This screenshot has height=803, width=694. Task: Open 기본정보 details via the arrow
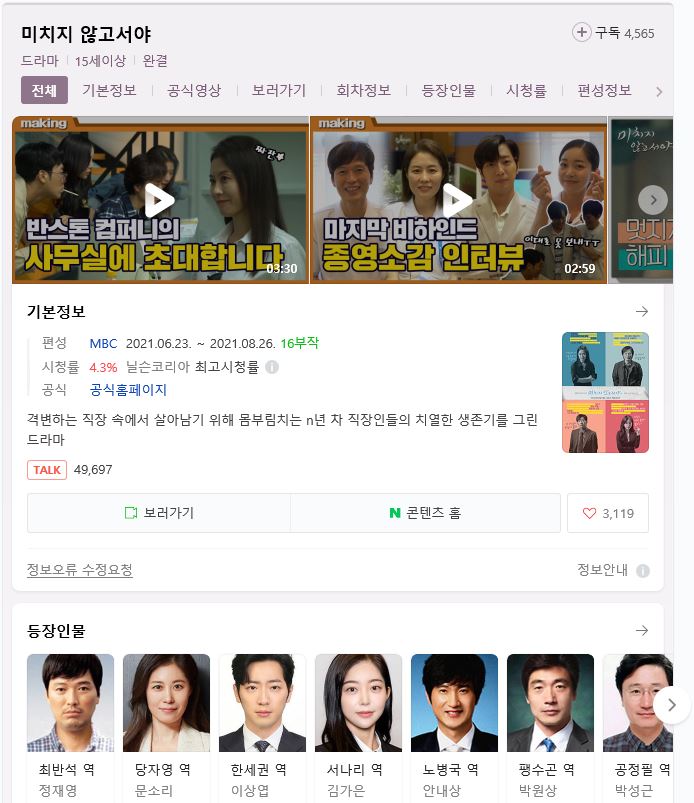[642, 312]
